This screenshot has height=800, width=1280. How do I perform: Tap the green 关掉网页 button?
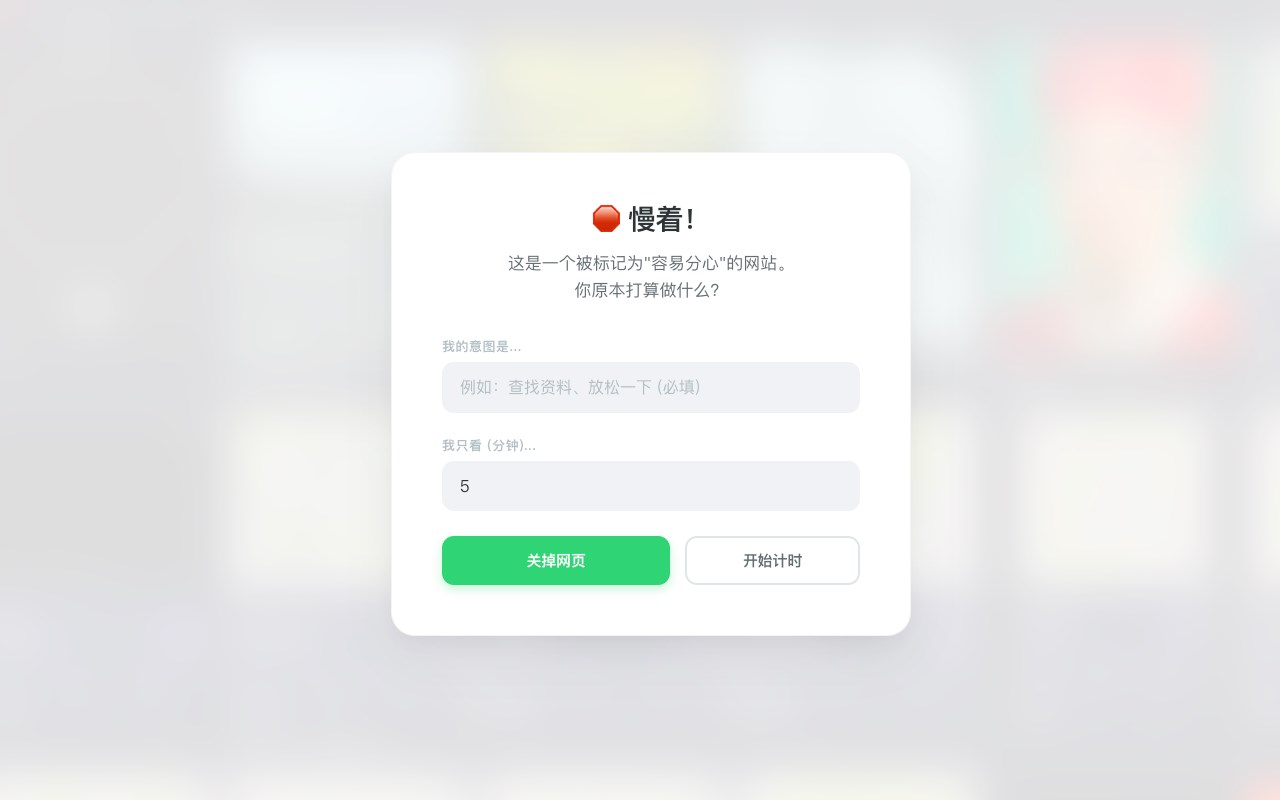[x=556, y=561]
